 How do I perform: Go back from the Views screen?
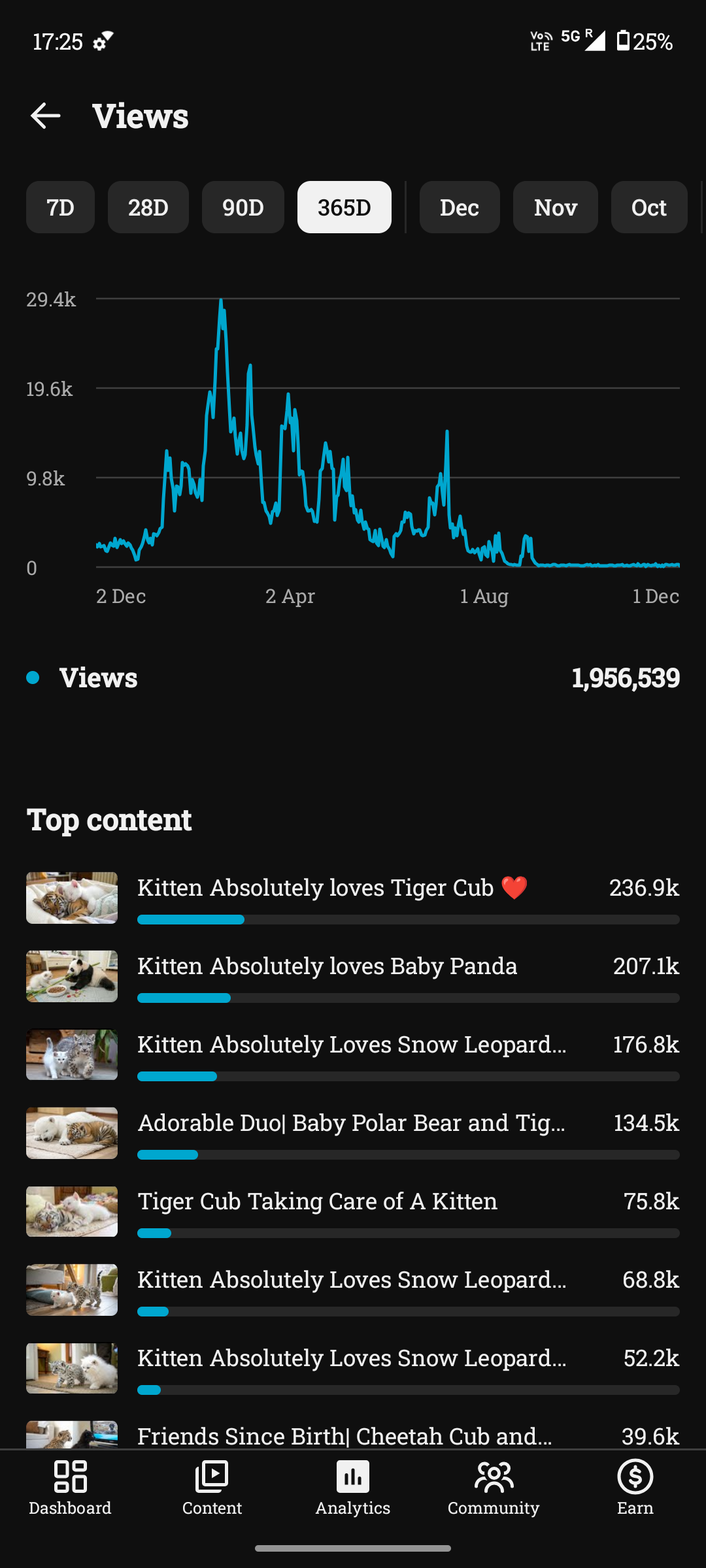(46, 116)
